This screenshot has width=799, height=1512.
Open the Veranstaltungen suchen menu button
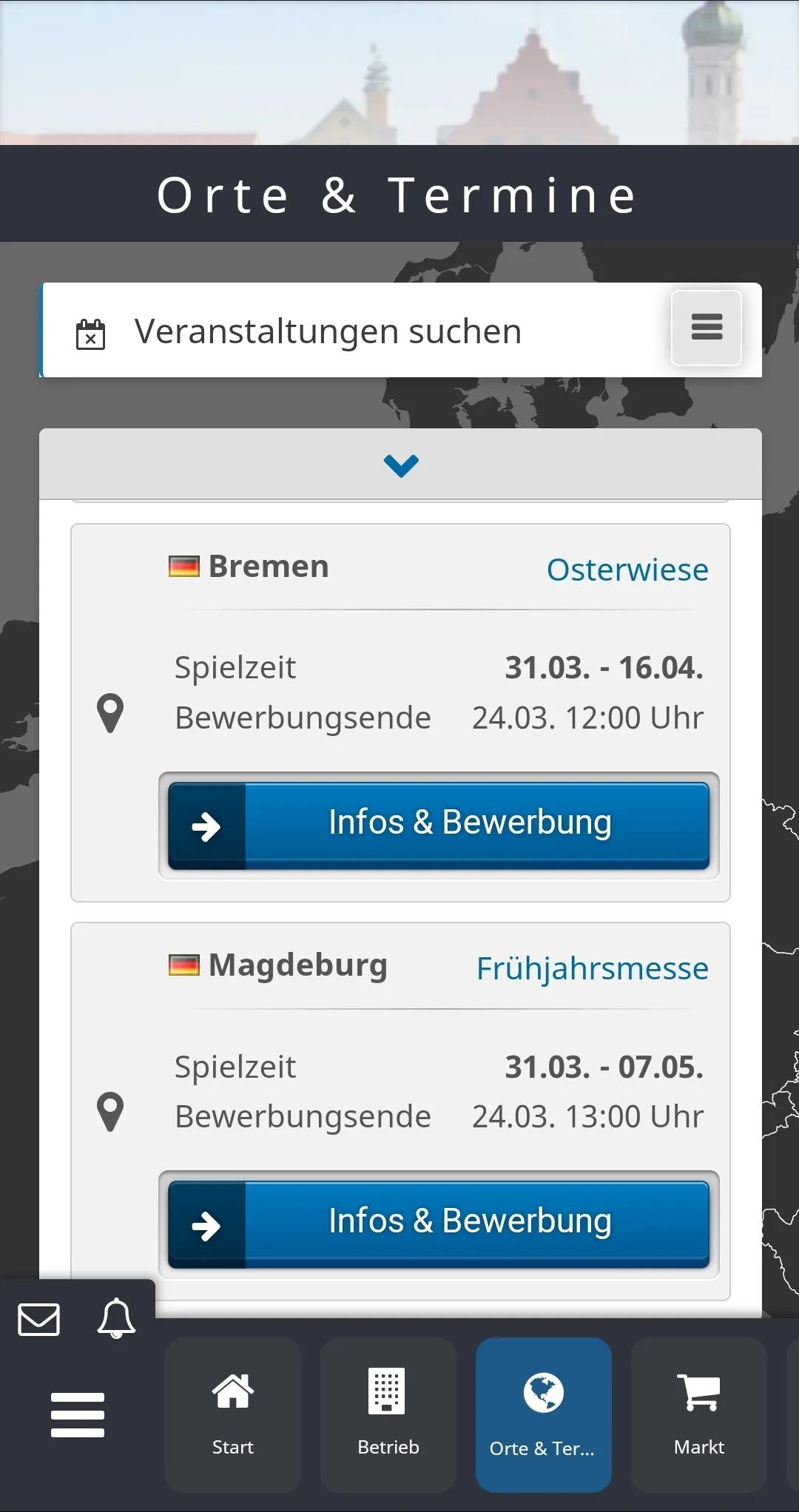coord(706,328)
